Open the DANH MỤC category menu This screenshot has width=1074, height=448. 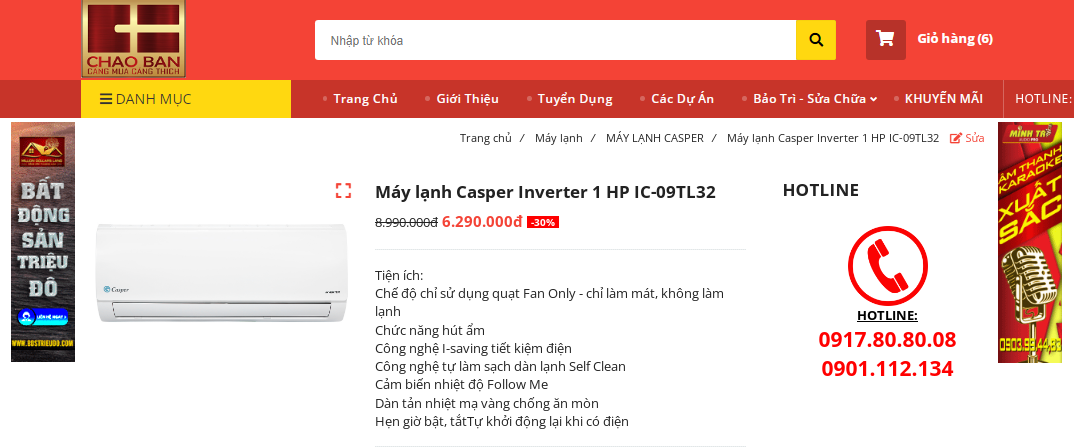[x=186, y=99]
